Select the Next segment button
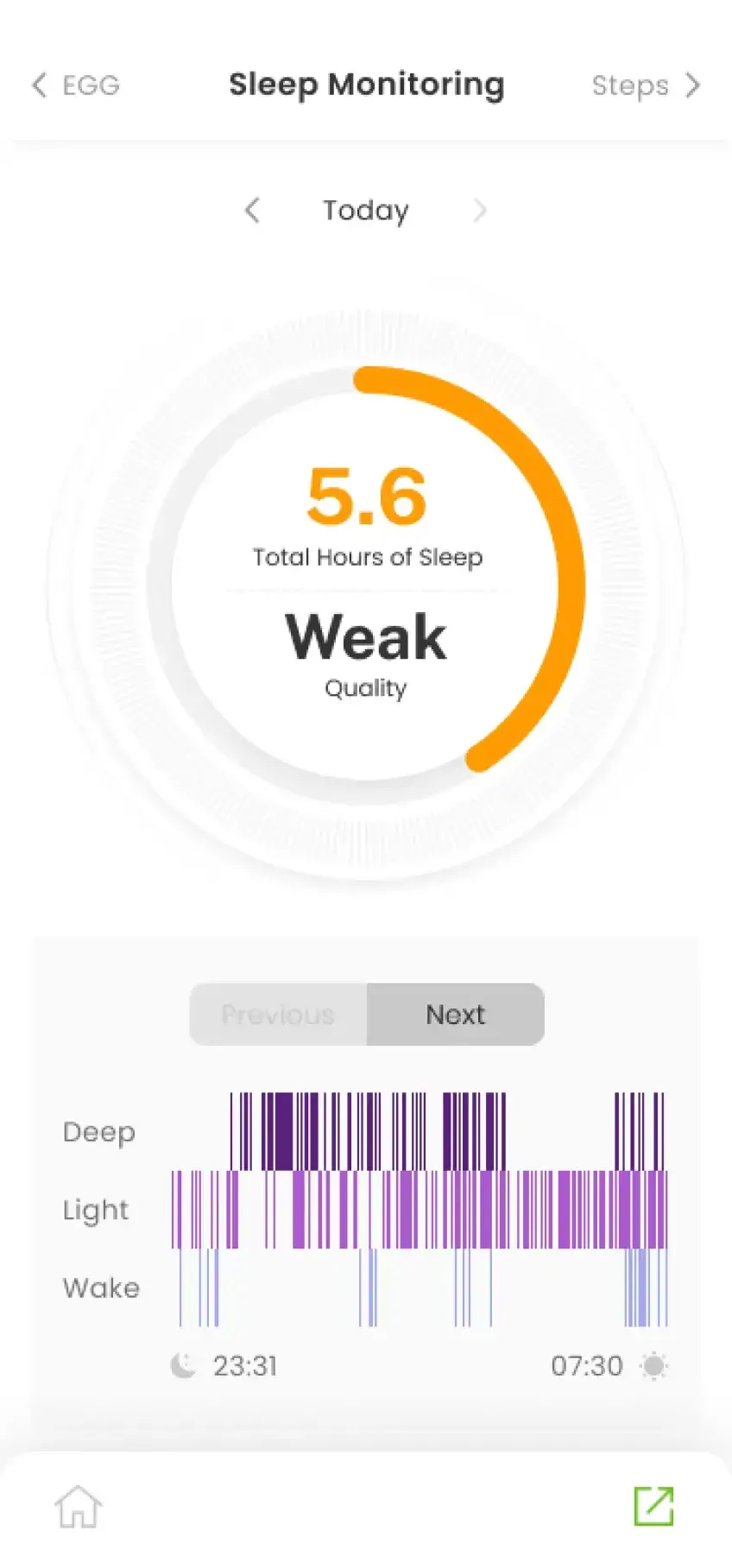The image size is (732, 1568). pyautogui.click(x=456, y=1015)
